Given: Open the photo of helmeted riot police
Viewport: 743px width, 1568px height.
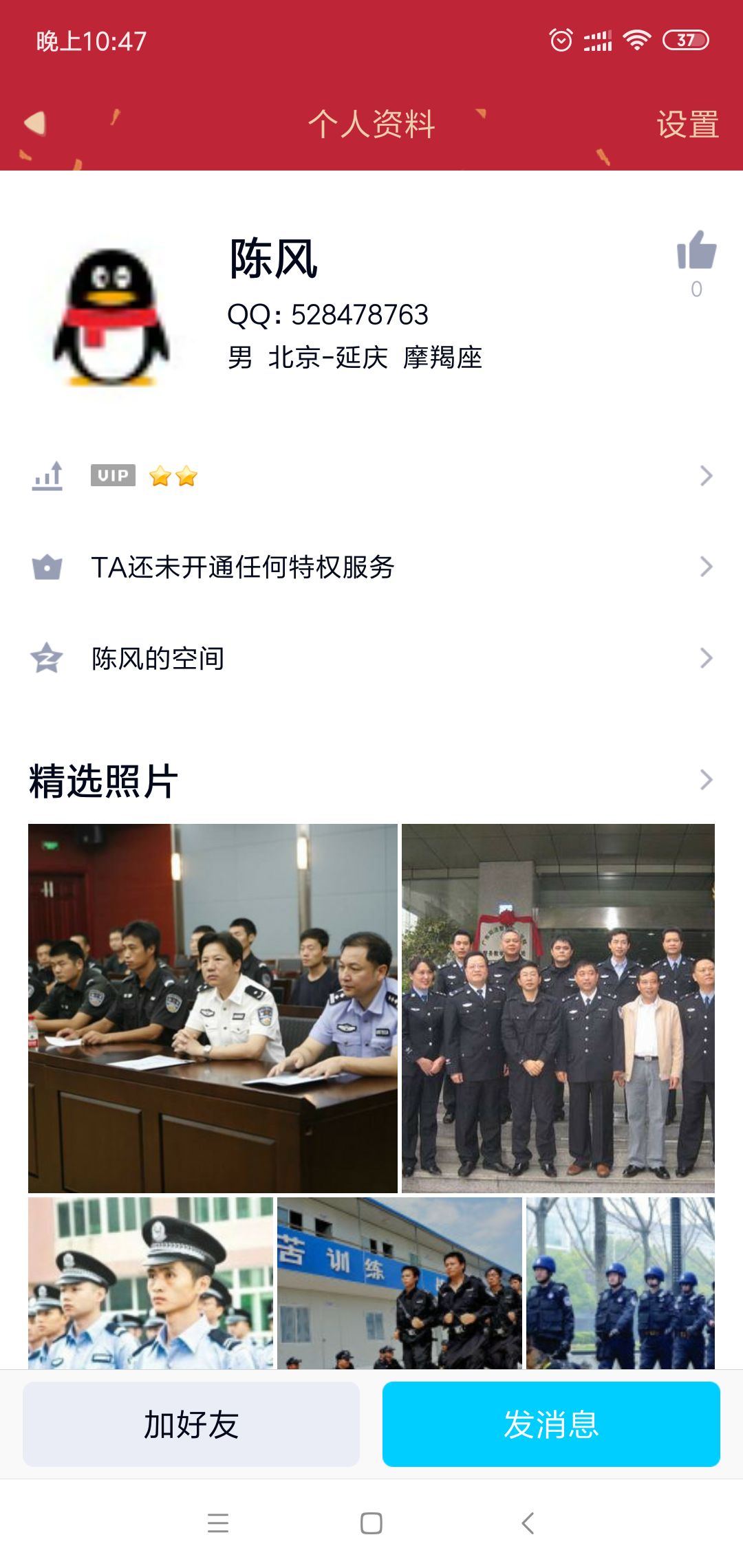Looking at the screenshot, I should (620, 1283).
